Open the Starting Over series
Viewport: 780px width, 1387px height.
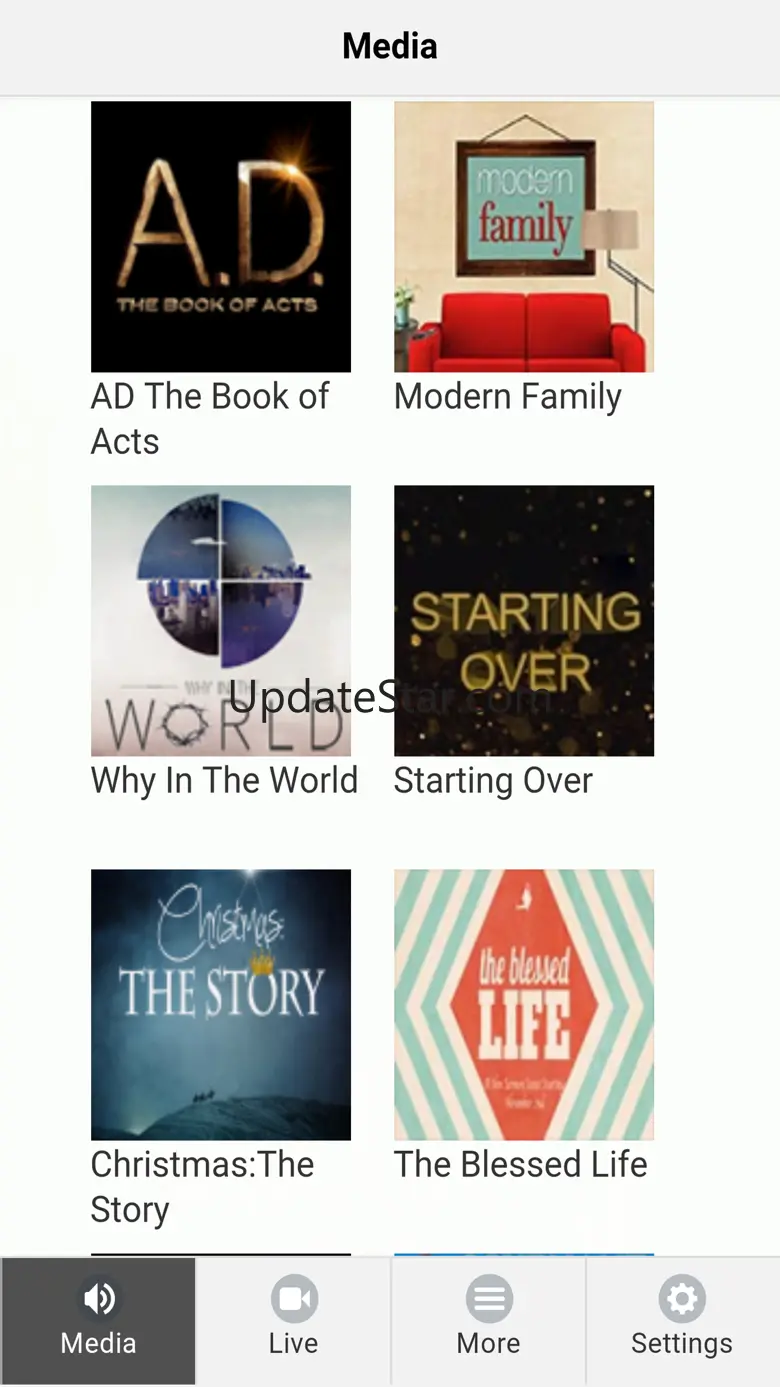click(x=524, y=621)
